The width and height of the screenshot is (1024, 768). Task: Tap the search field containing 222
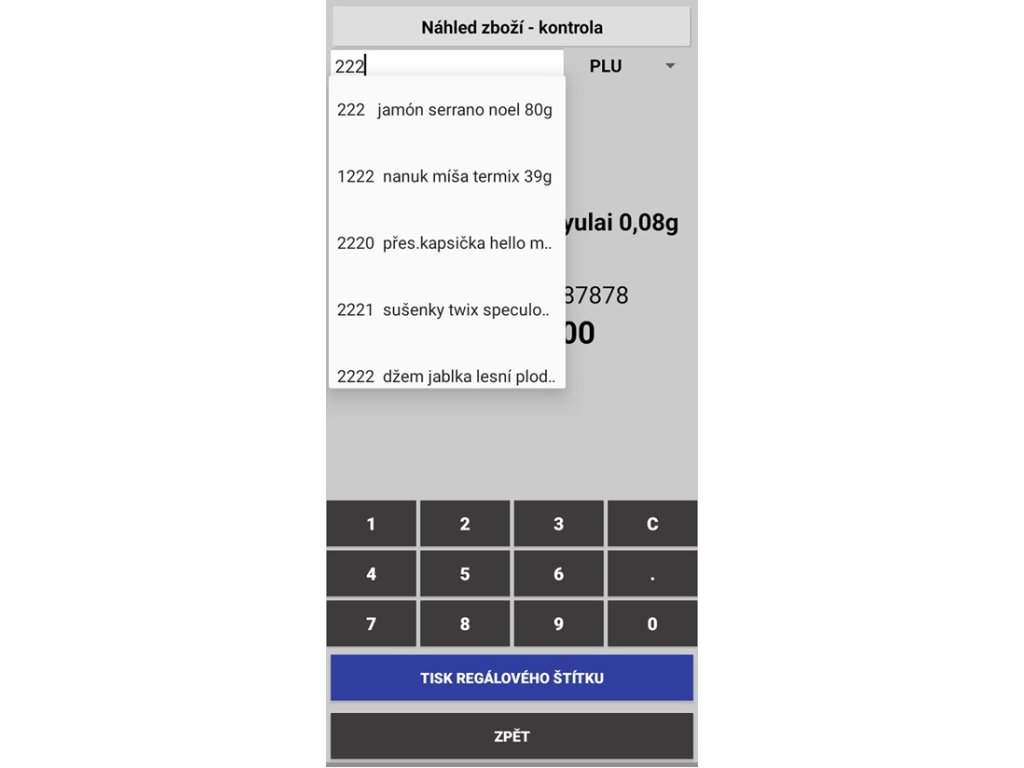tap(447, 65)
